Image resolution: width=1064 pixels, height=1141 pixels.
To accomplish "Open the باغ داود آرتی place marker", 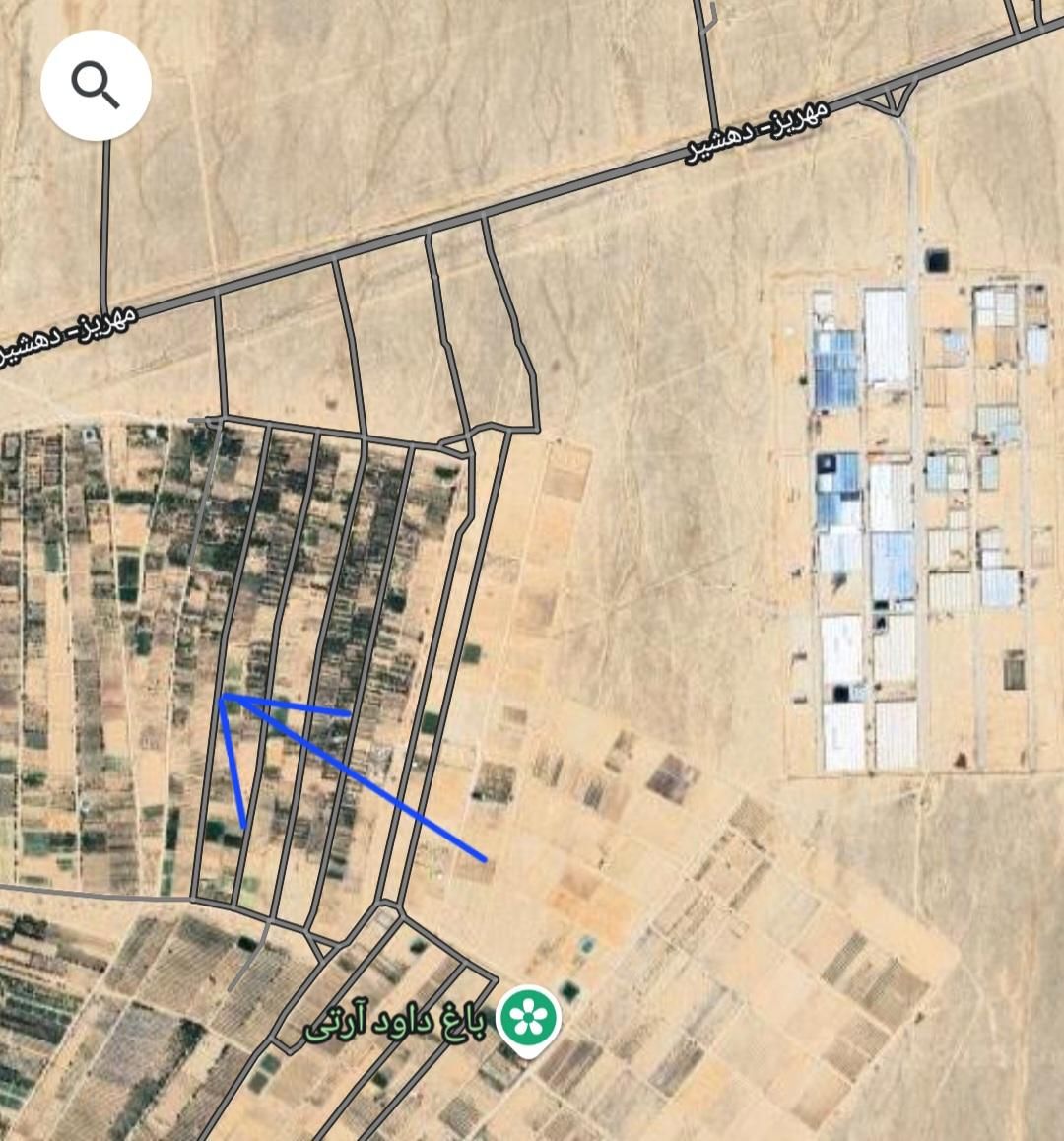I will click(529, 1021).
